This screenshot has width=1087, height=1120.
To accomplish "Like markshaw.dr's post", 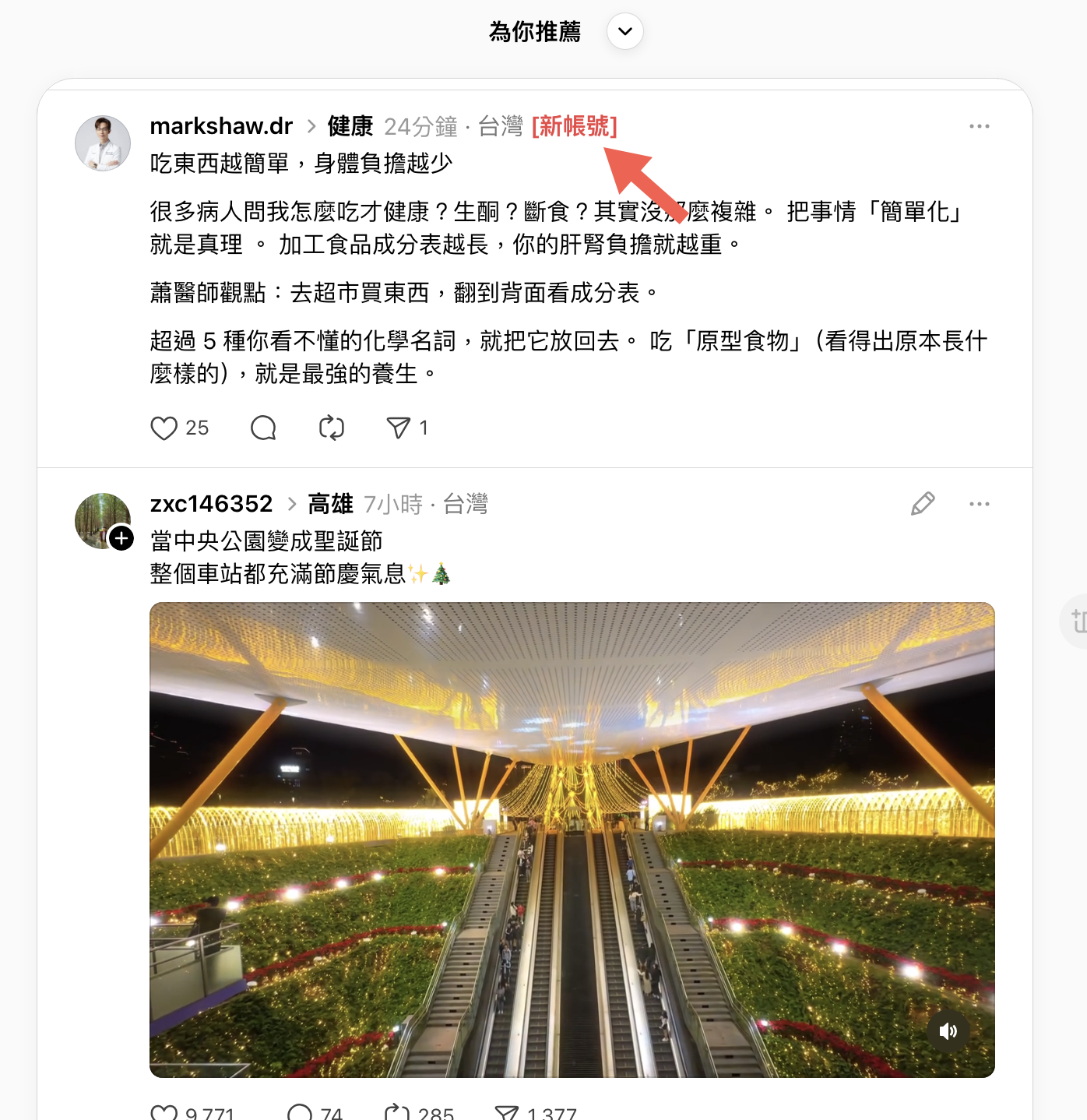I will click(164, 428).
